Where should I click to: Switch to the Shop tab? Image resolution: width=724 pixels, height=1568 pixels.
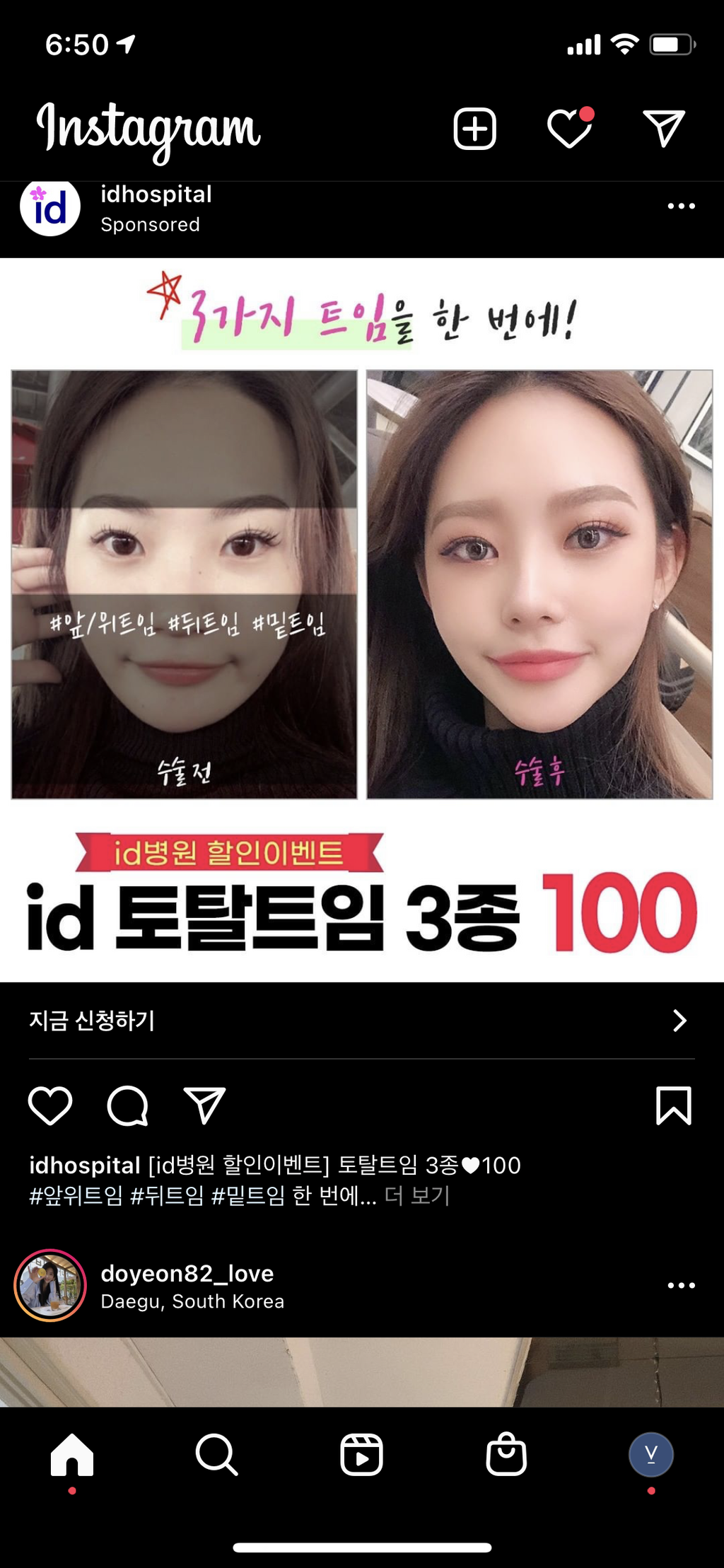(506, 1455)
